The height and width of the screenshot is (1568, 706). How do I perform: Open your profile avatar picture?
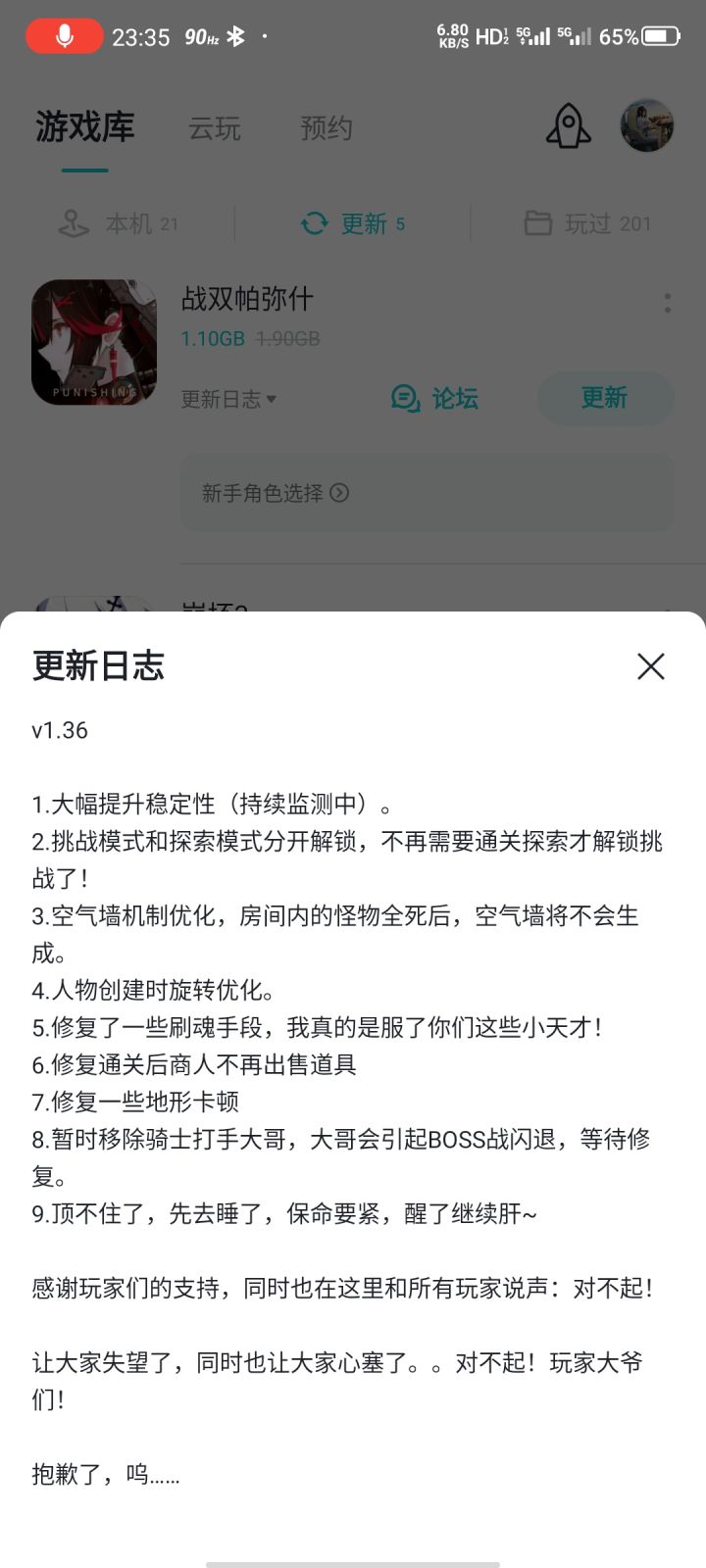pyautogui.click(x=647, y=125)
